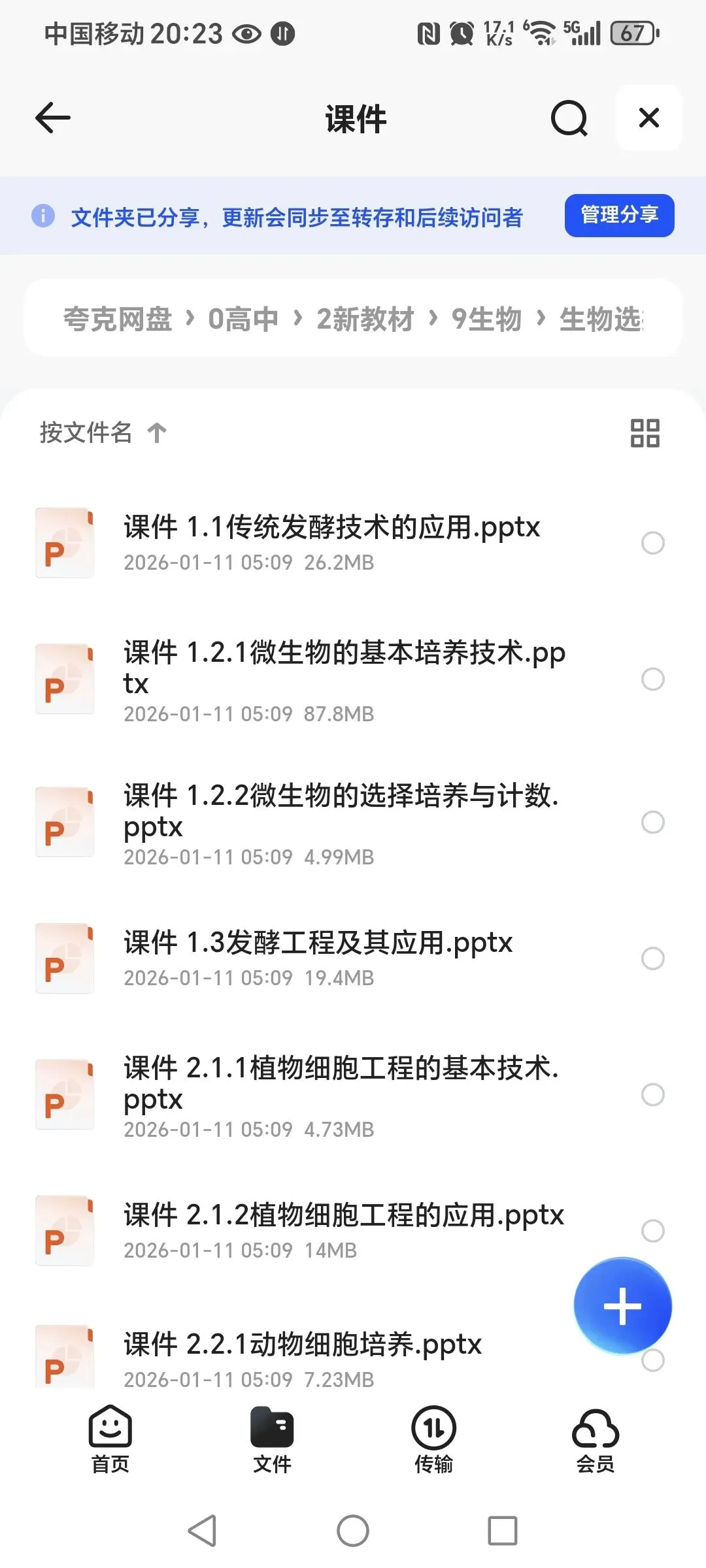Viewport: 706px width, 1568px height.
Task: Select the file 课件 1.3发酵工程及其应用
Action: coord(652,958)
